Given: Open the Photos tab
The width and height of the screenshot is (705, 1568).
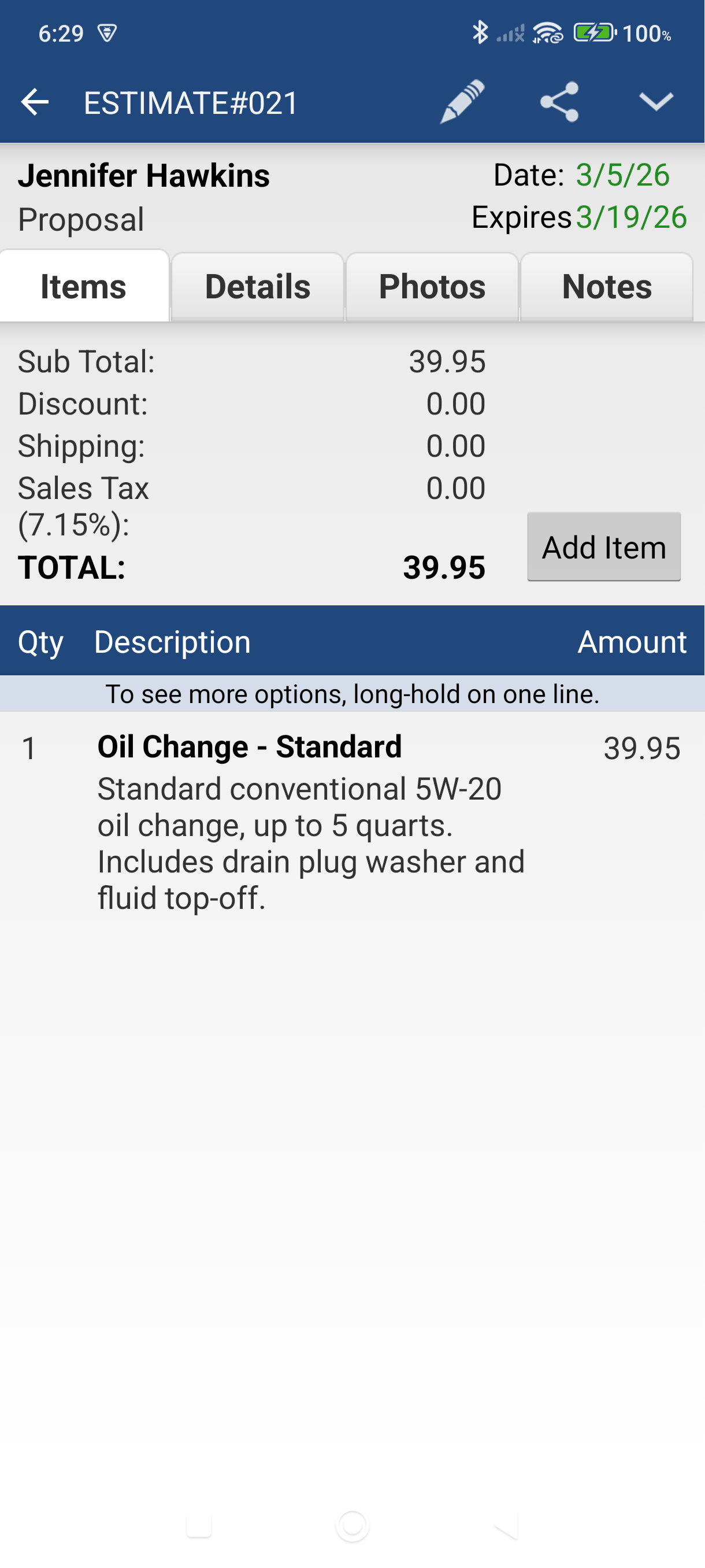Looking at the screenshot, I should coord(431,286).
